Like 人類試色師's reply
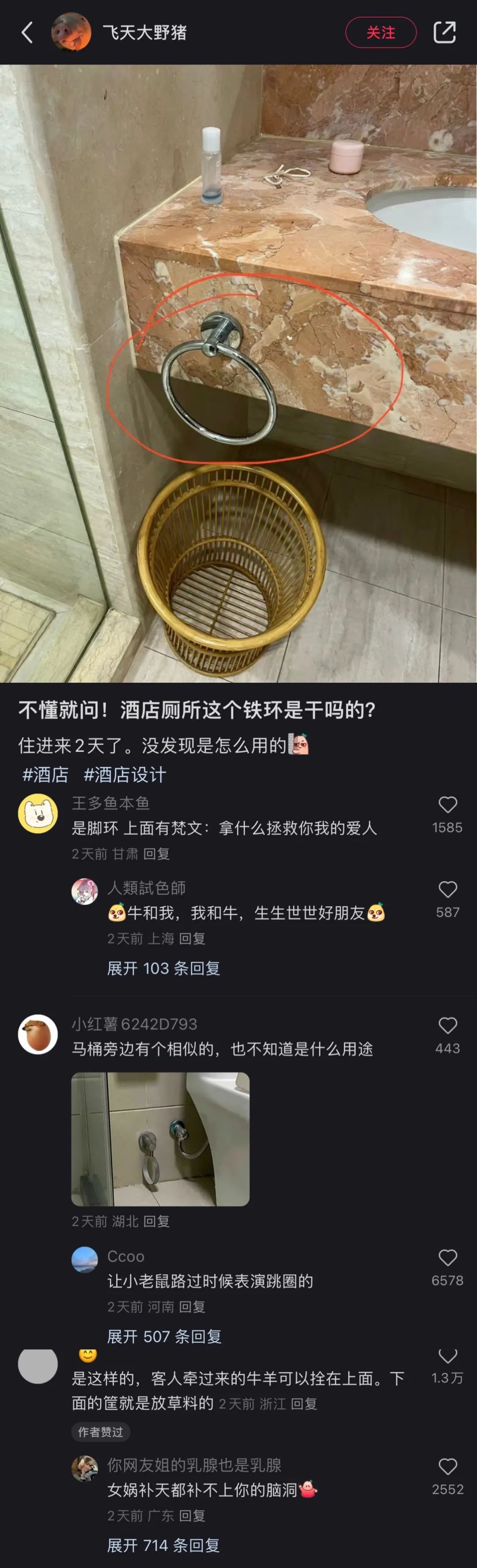477x1568 pixels. 447,889
